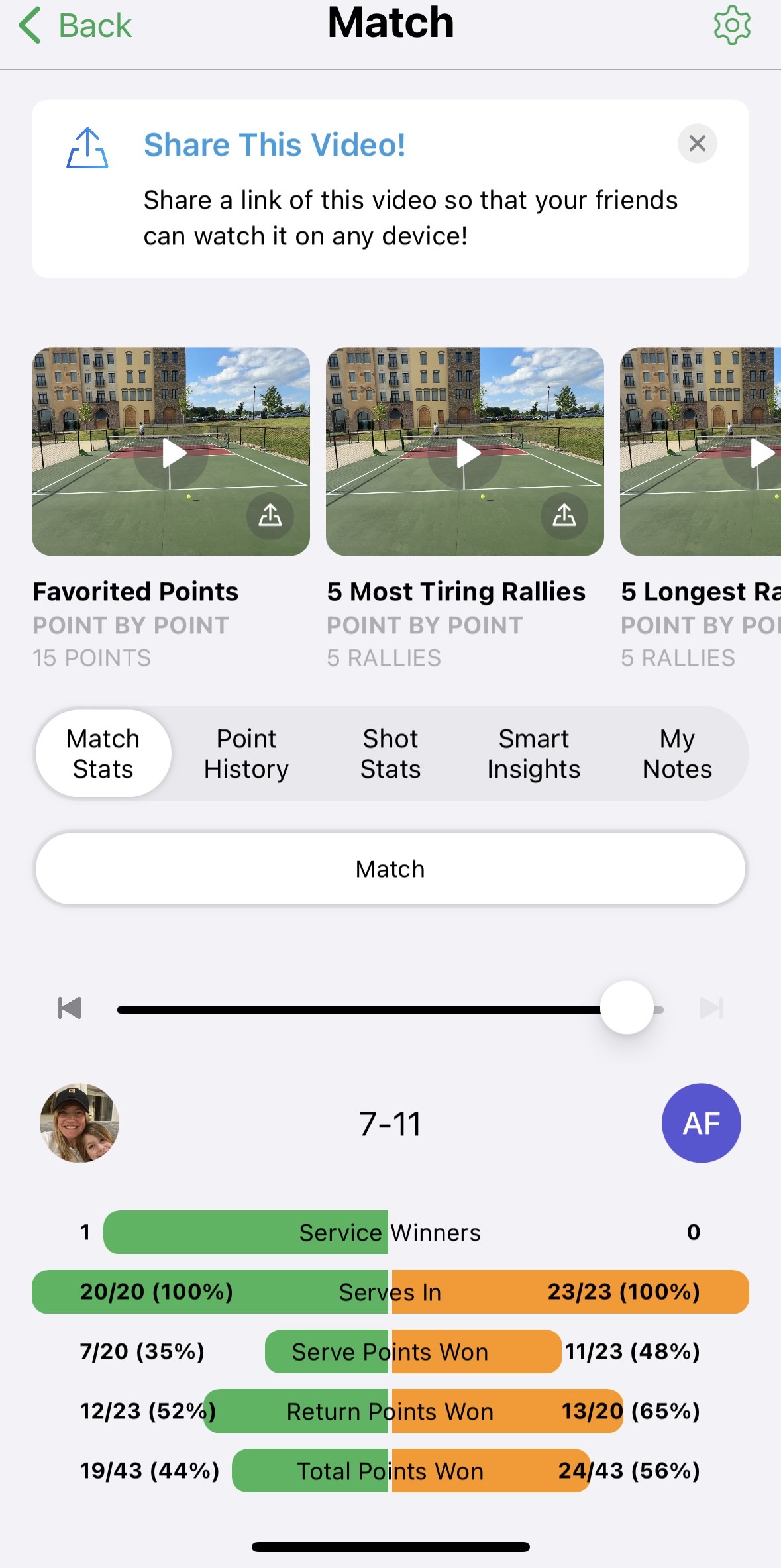Open the settings gear

(x=731, y=26)
